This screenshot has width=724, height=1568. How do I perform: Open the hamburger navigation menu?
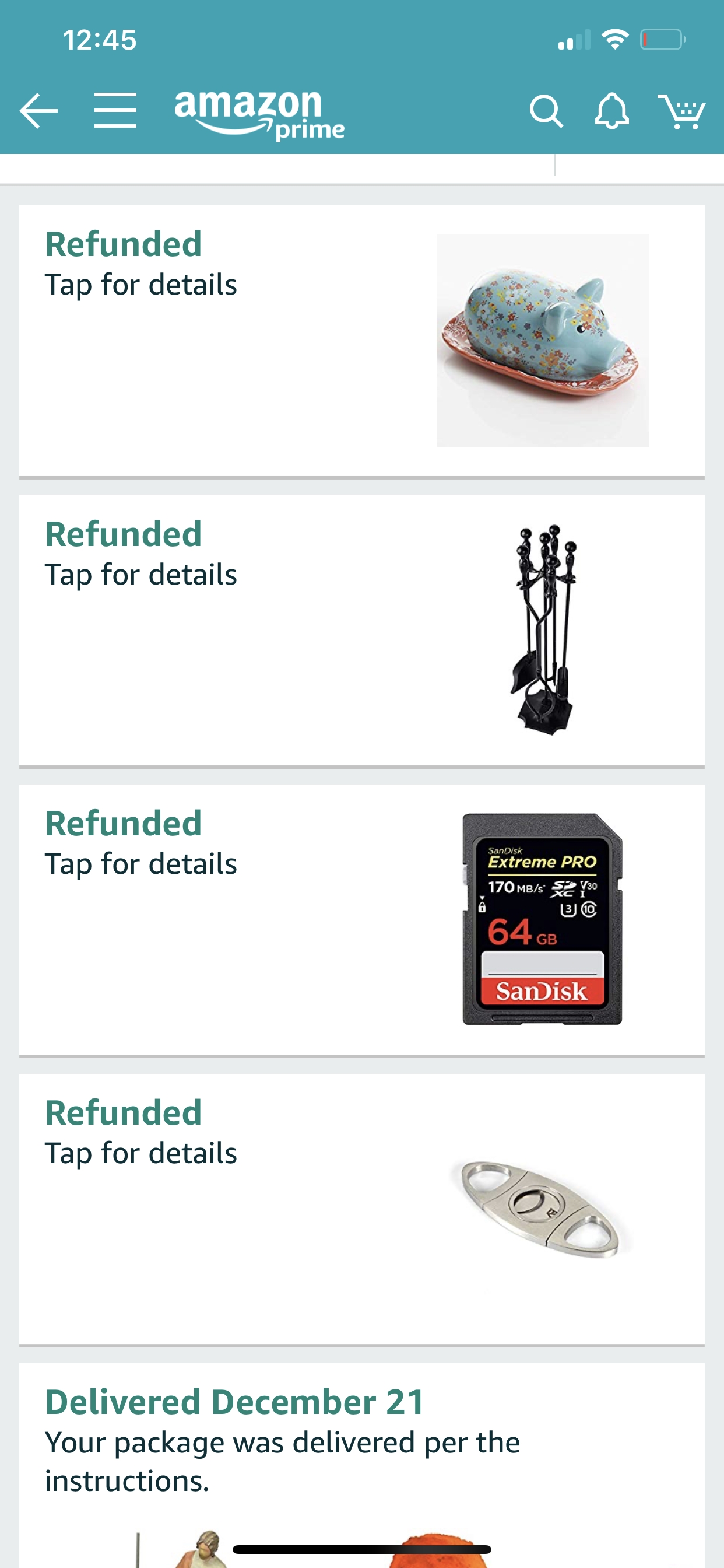115,111
